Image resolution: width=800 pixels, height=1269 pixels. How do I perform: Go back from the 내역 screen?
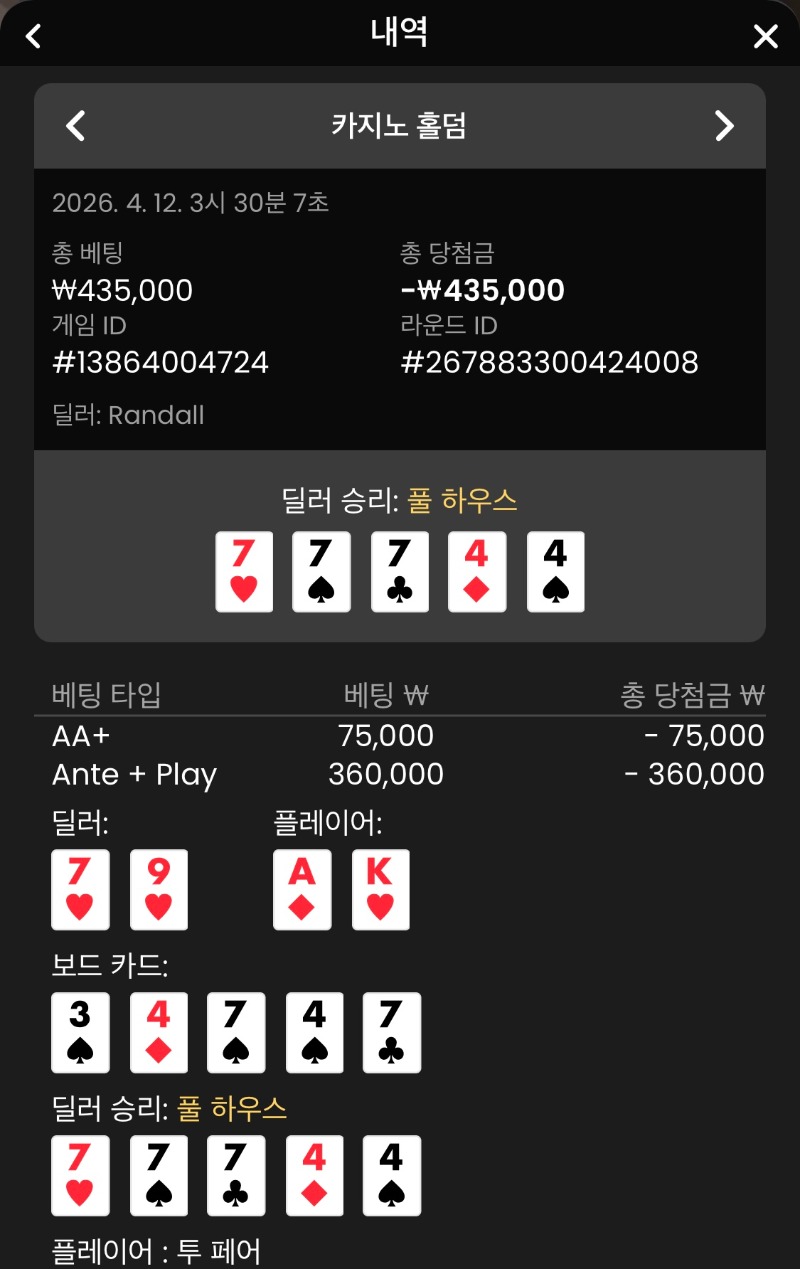34,37
